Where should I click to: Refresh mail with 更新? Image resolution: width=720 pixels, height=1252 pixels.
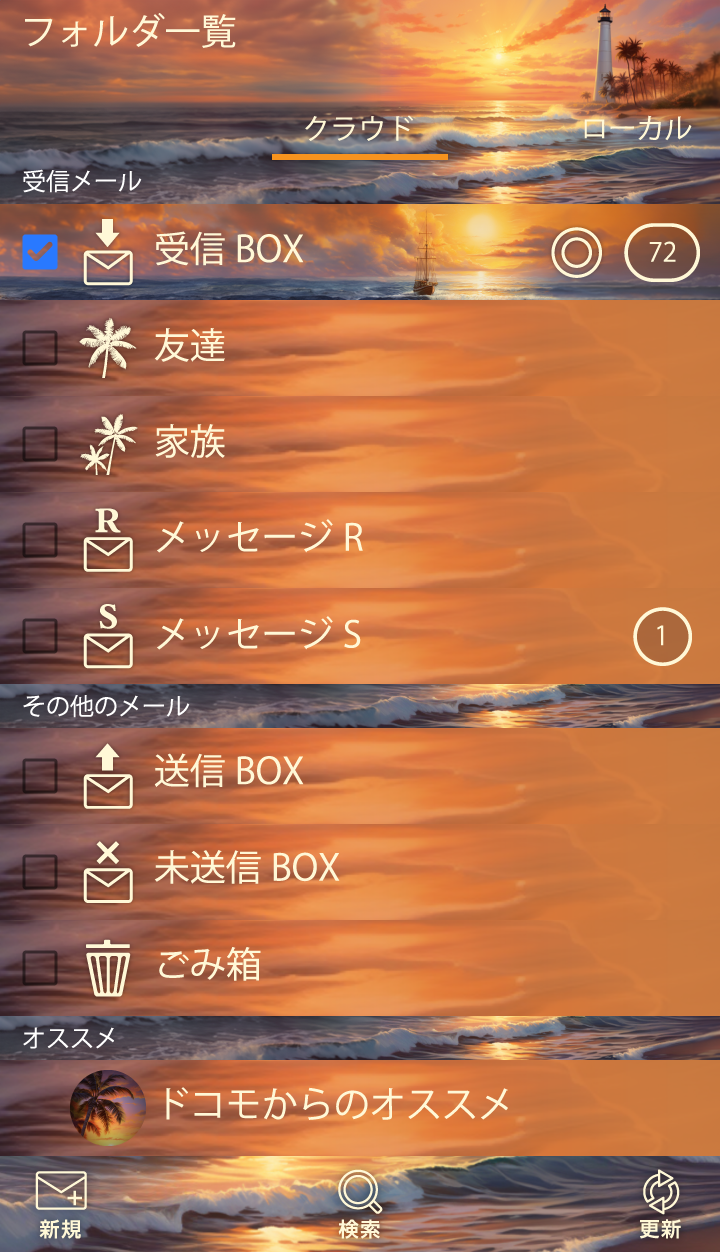660,1205
